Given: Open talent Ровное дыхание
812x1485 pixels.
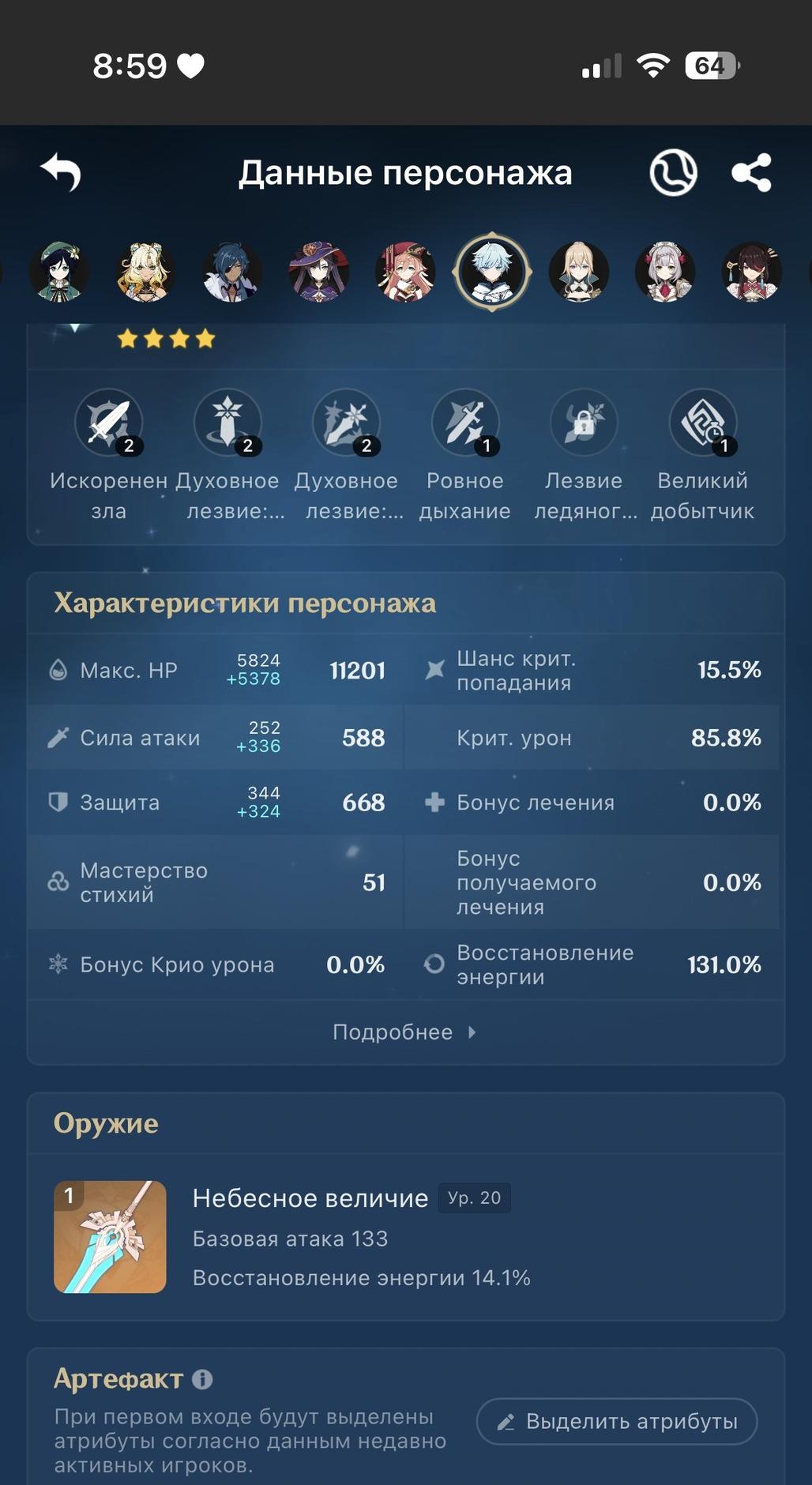Looking at the screenshot, I should tap(465, 423).
